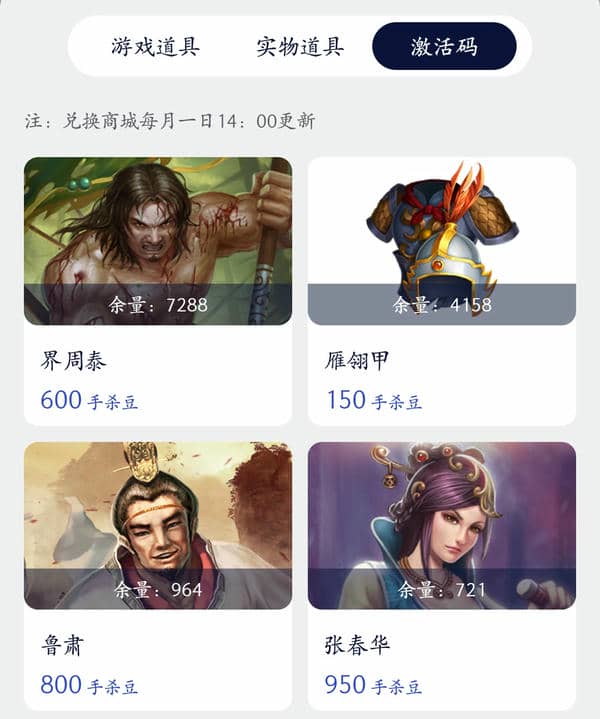Screen dimensions: 600x719
Task: Select the 激活码 tab
Action: click(x=444, y=46)
